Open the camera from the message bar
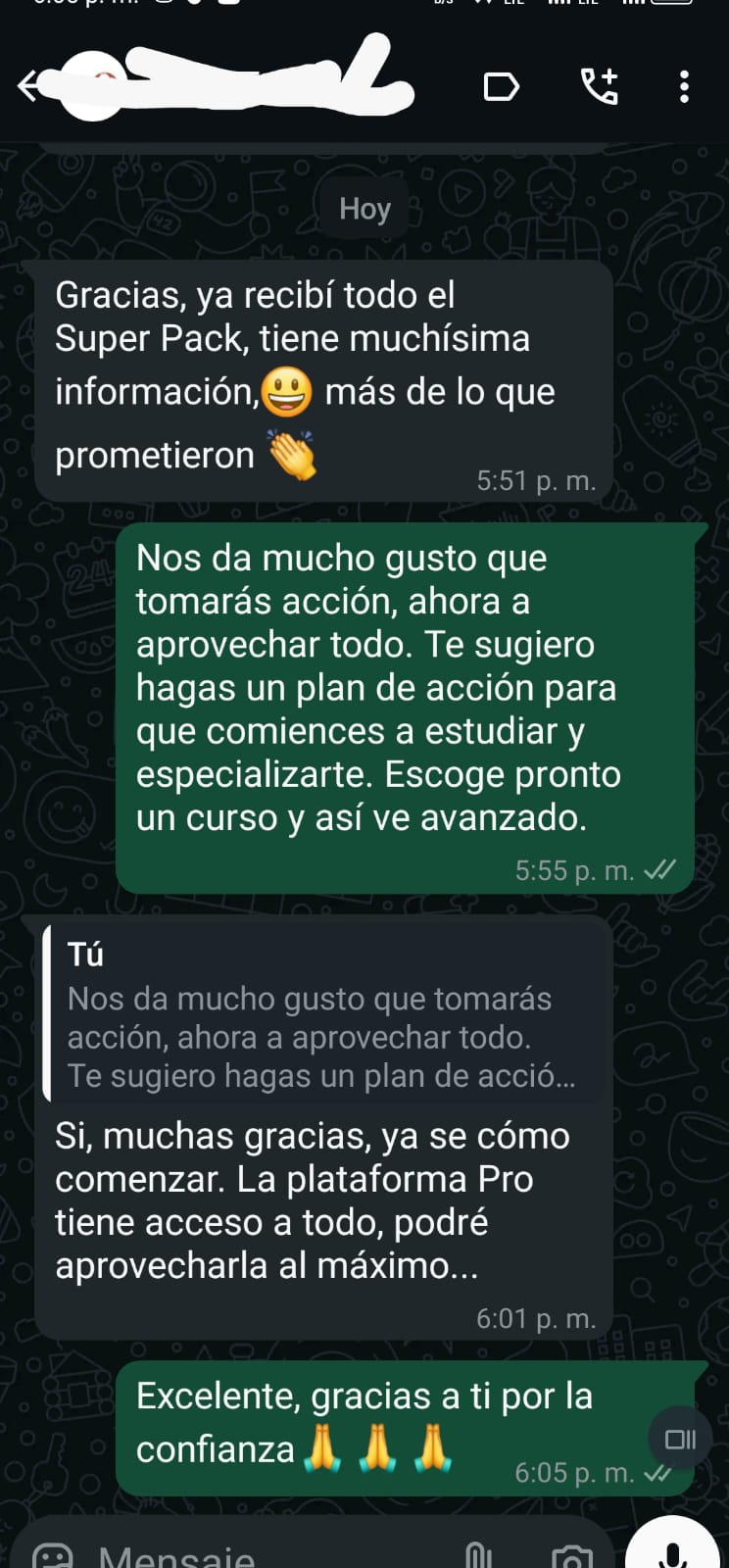729x1568 pixels. pos(572,1555)
